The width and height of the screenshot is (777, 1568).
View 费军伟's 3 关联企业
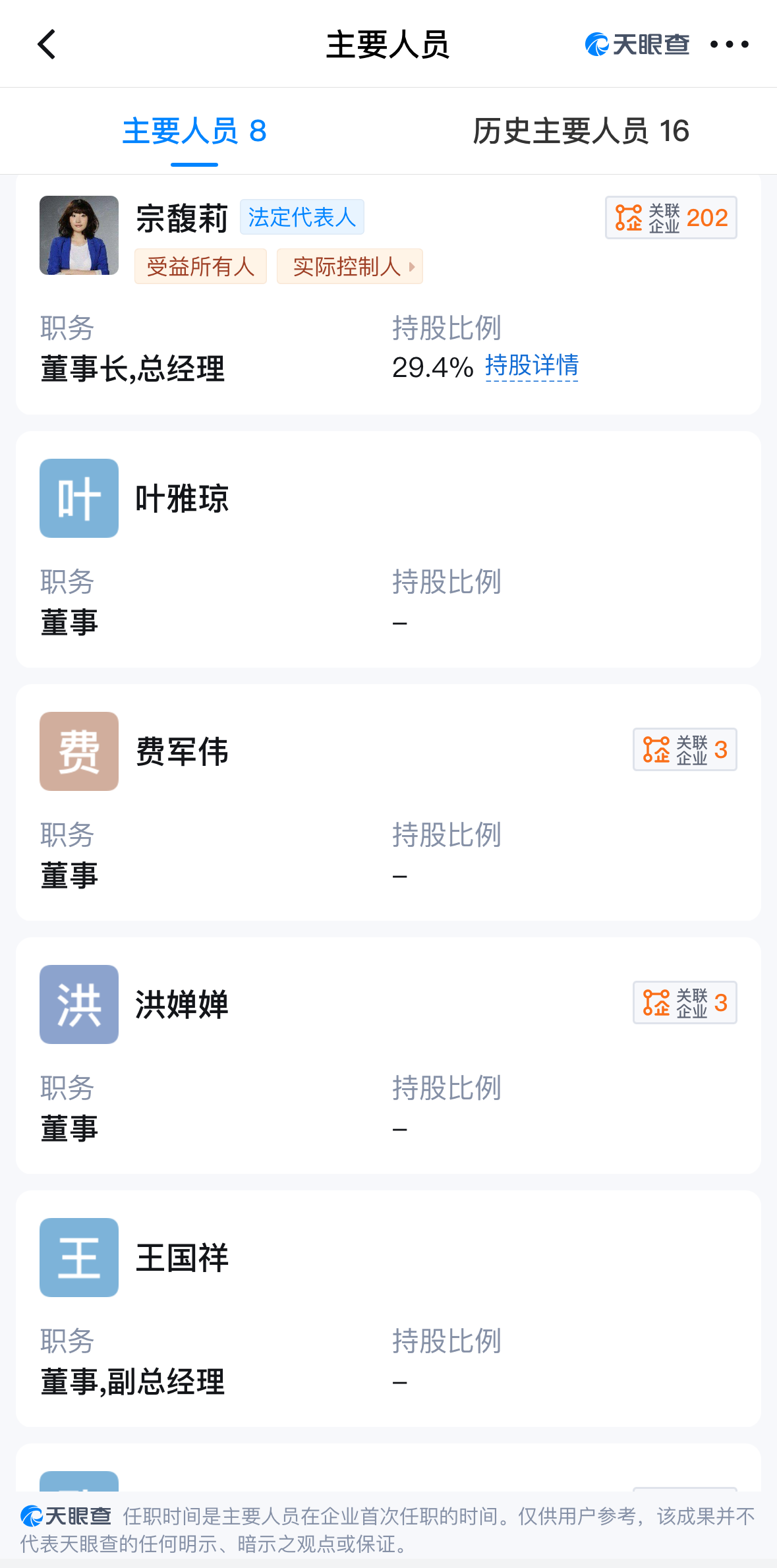pyautogui.click(x=685, y=749)
